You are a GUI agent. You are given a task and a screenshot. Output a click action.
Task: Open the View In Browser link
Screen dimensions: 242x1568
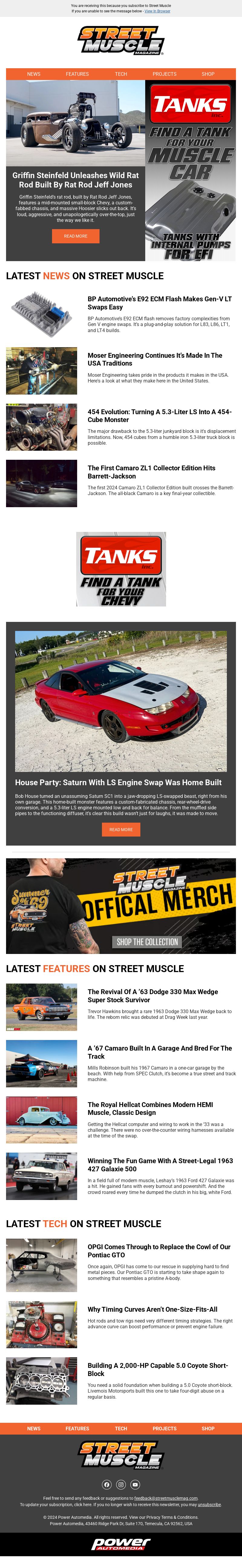[x=157, y=11]
